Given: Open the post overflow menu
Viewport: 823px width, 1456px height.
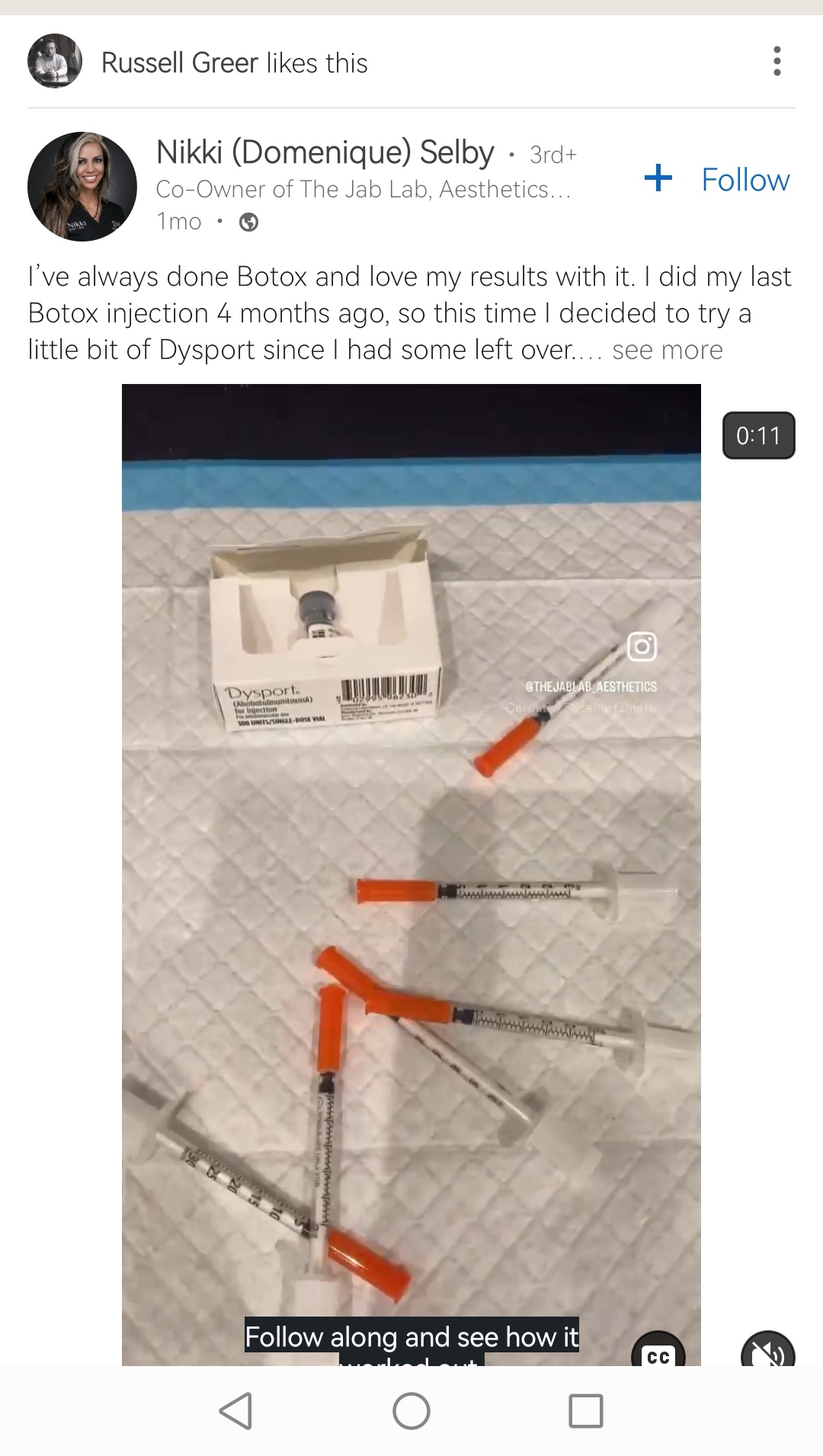Looking at the screenshot, I should (777, 61).
